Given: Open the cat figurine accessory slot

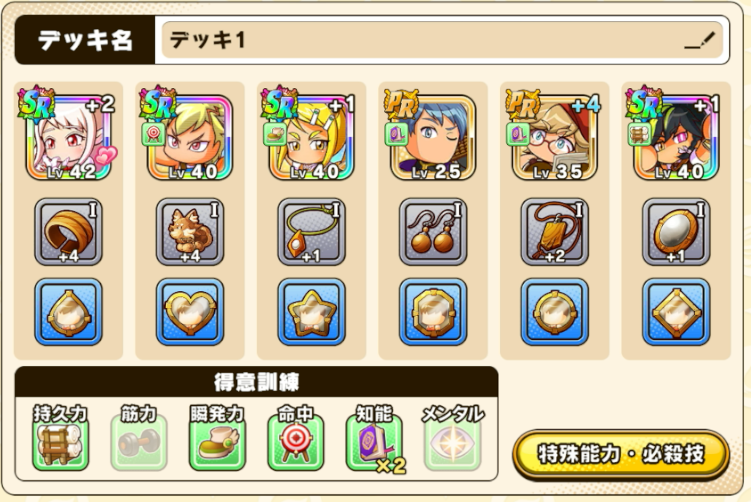Looking at the screenshot, I should click(x=189, y=231).
